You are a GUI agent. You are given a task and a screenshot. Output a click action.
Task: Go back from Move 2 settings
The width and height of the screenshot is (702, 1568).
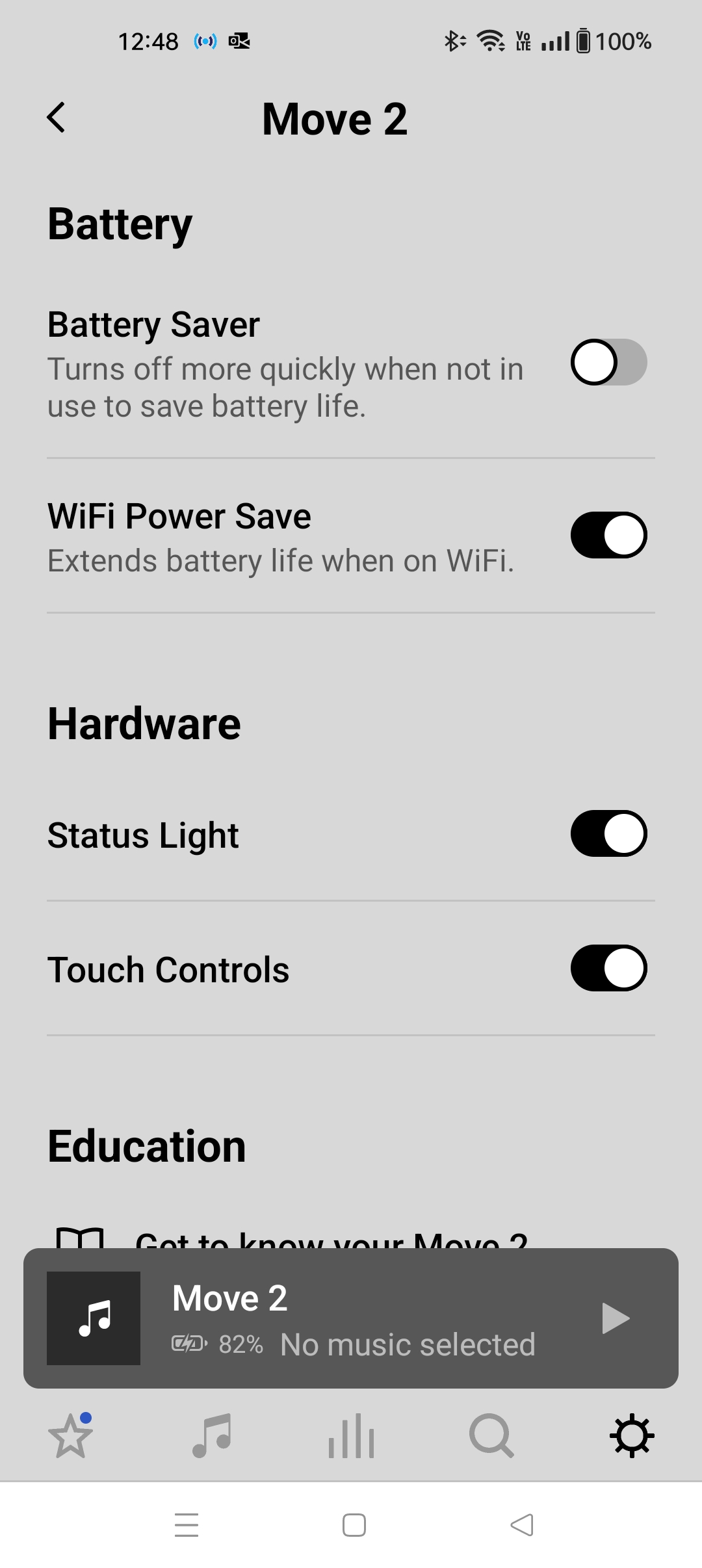pos(57,118)
